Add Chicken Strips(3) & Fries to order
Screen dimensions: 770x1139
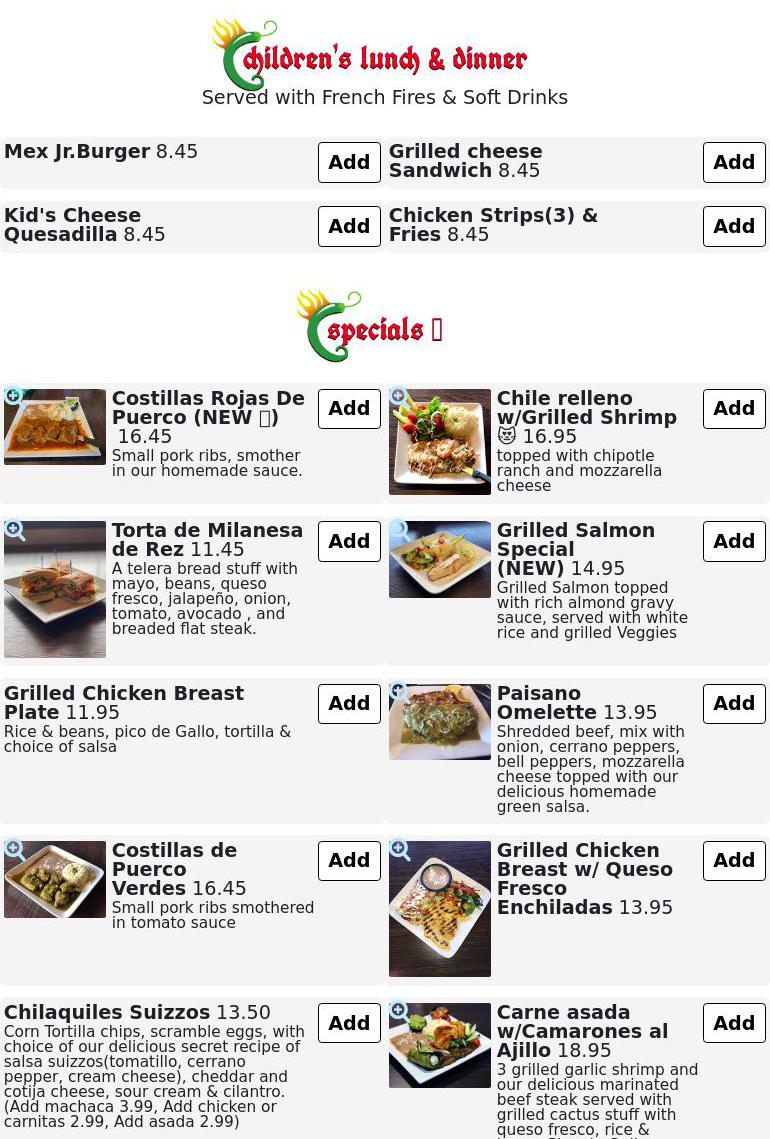[x=734, y=226]
